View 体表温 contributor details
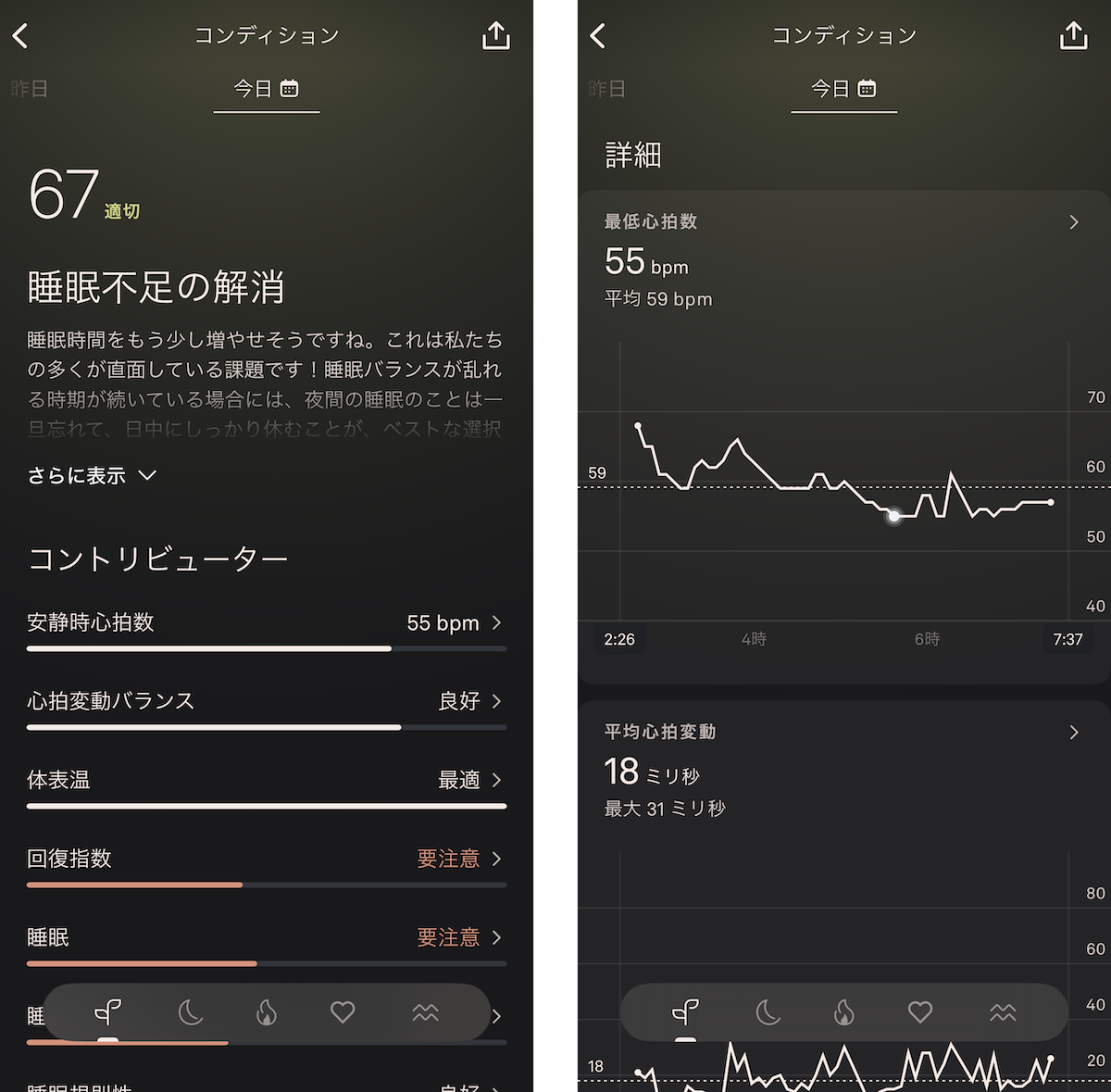The width and height of the screenshot is (1111, 1092). pos(266,780)
